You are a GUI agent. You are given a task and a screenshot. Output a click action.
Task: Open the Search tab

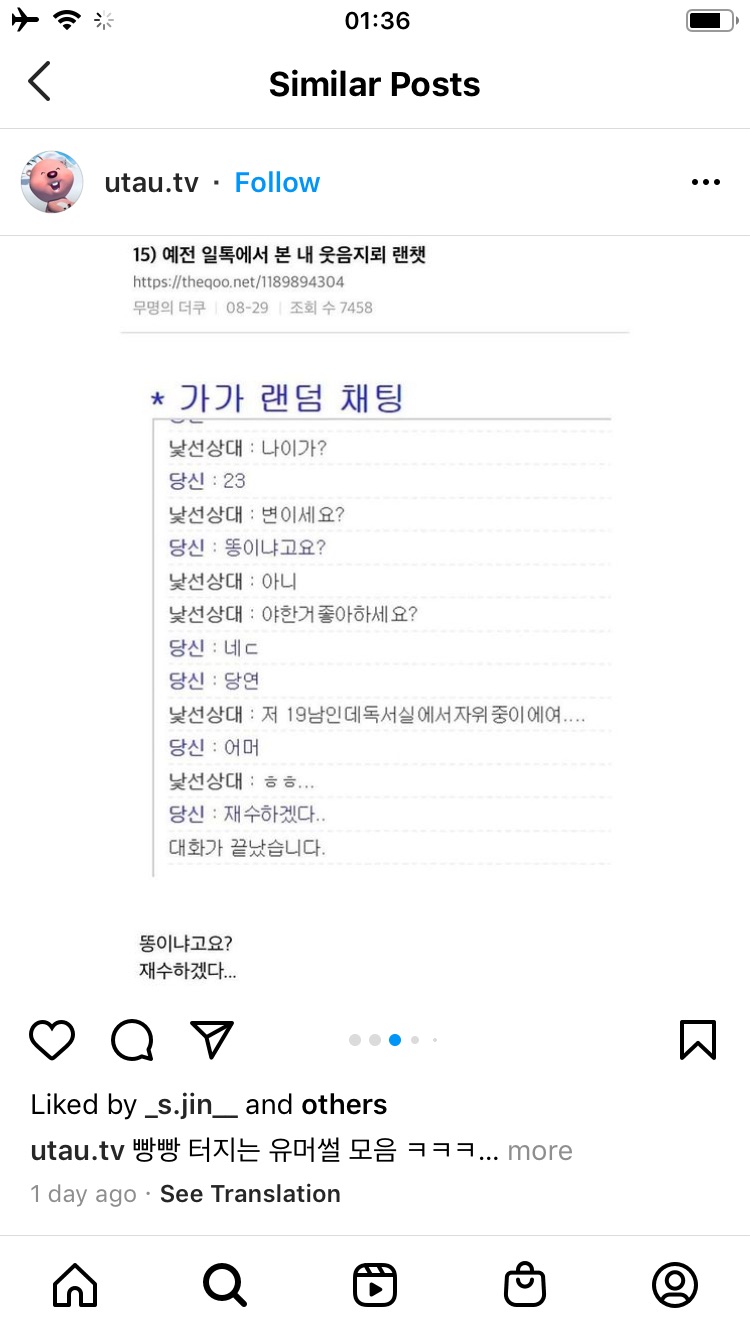pos(225,1285)
